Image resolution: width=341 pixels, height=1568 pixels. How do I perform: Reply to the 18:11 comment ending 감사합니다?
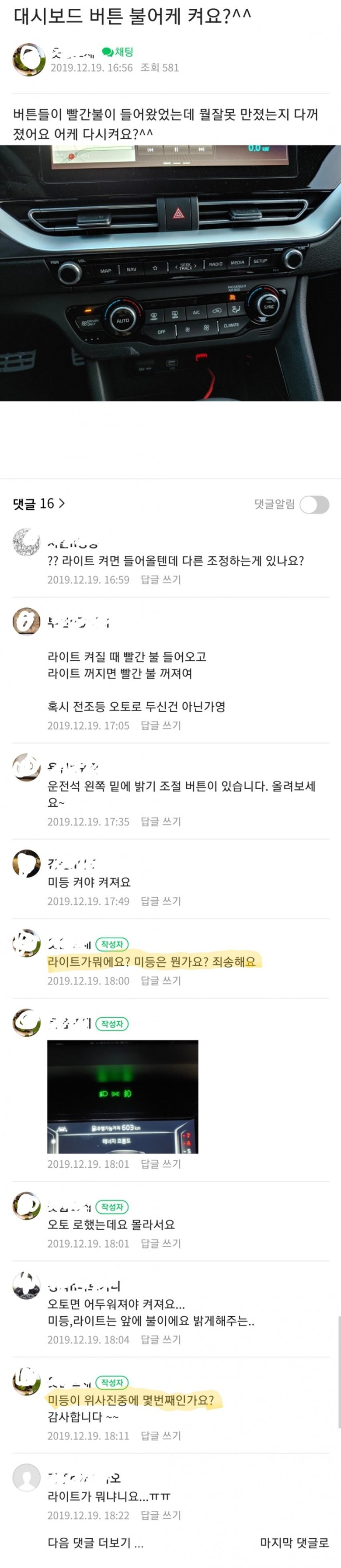coord(161,1435)
